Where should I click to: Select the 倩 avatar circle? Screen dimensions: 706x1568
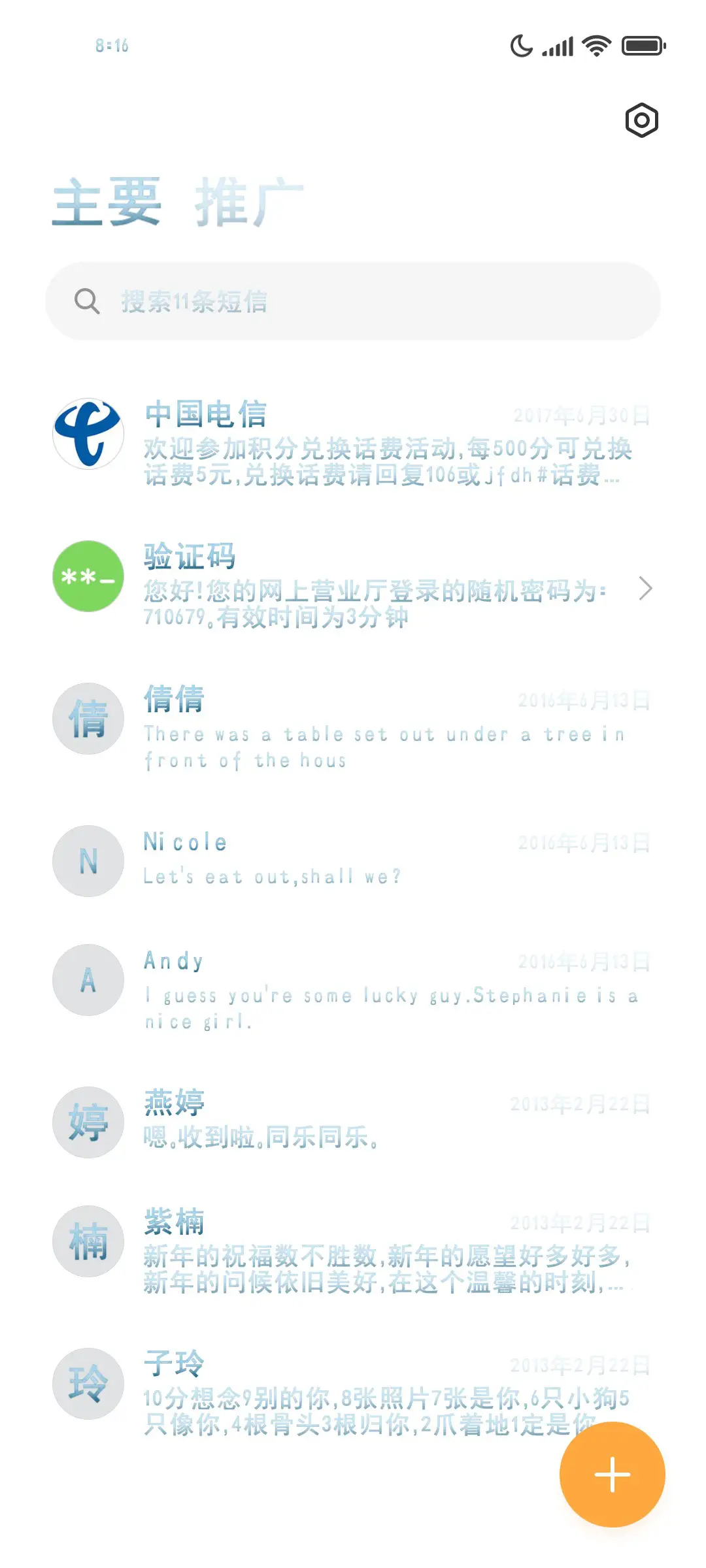tap(88, 719)
